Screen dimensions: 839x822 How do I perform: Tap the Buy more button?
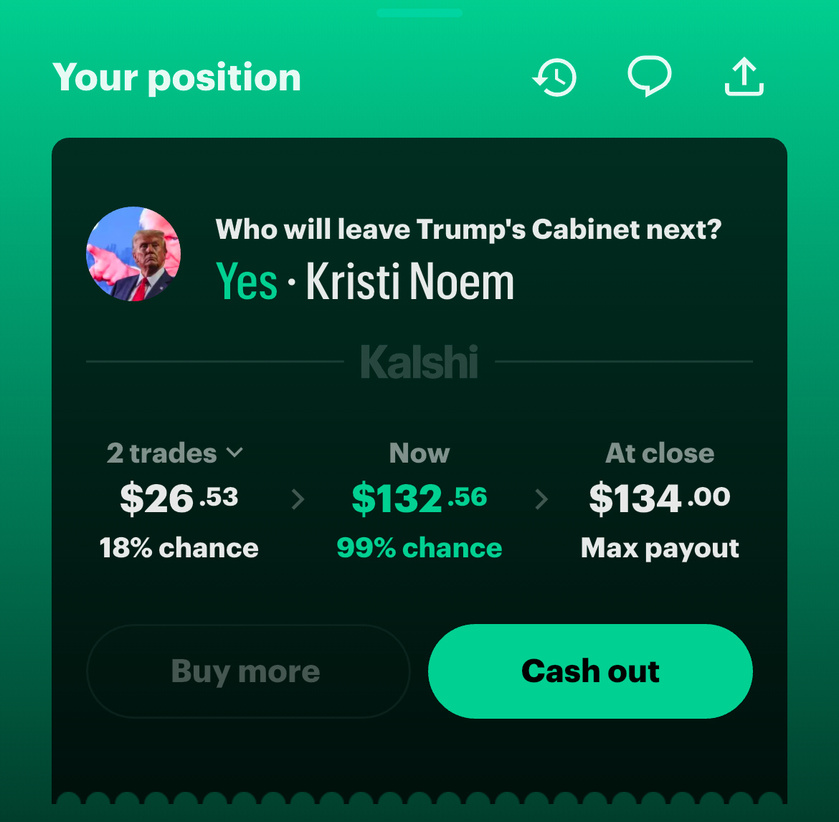point(247,671)
